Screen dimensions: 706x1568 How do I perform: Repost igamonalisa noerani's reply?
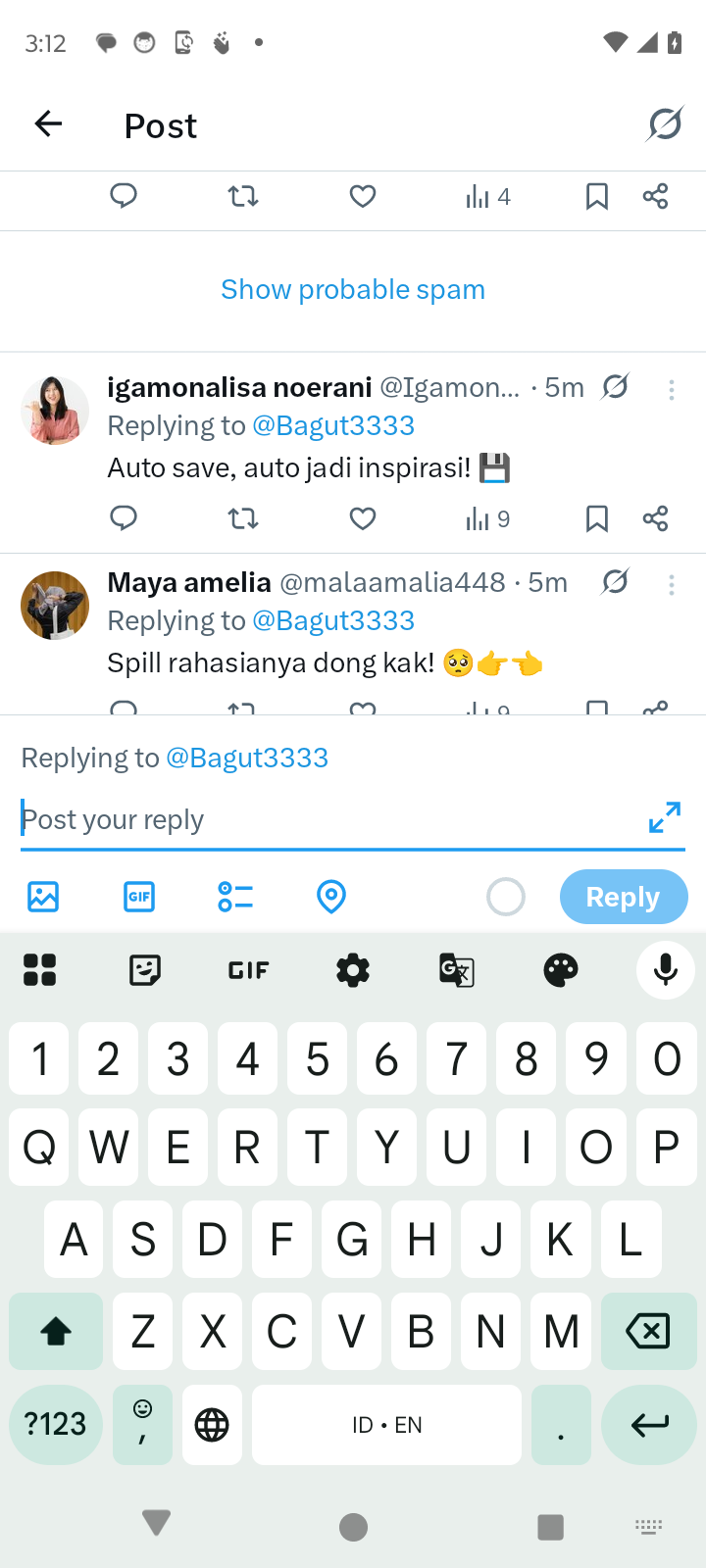tap(243, 518)
